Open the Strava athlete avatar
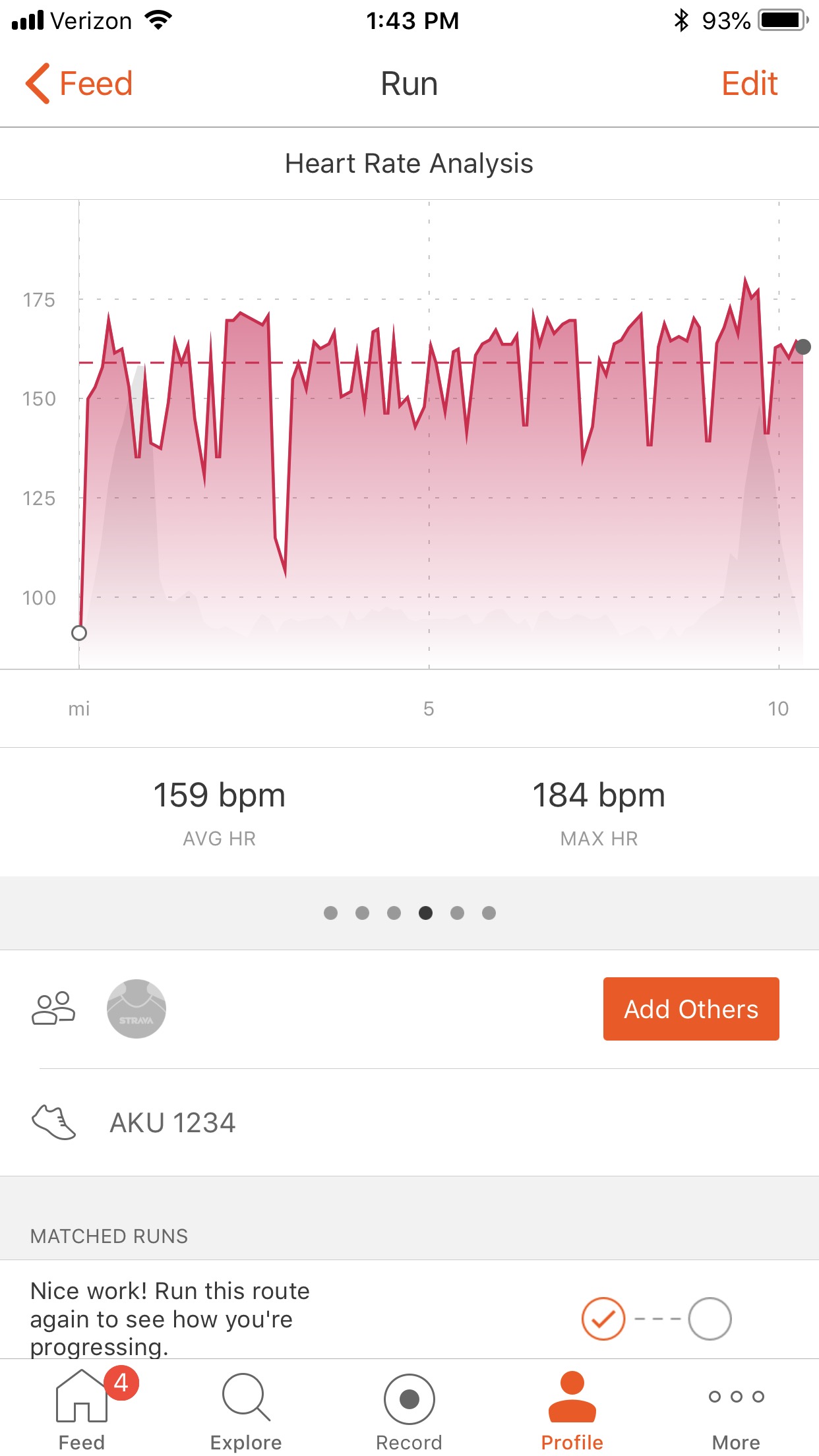This screenshot has width=819, height=1456. click(x=136, y=1009)
